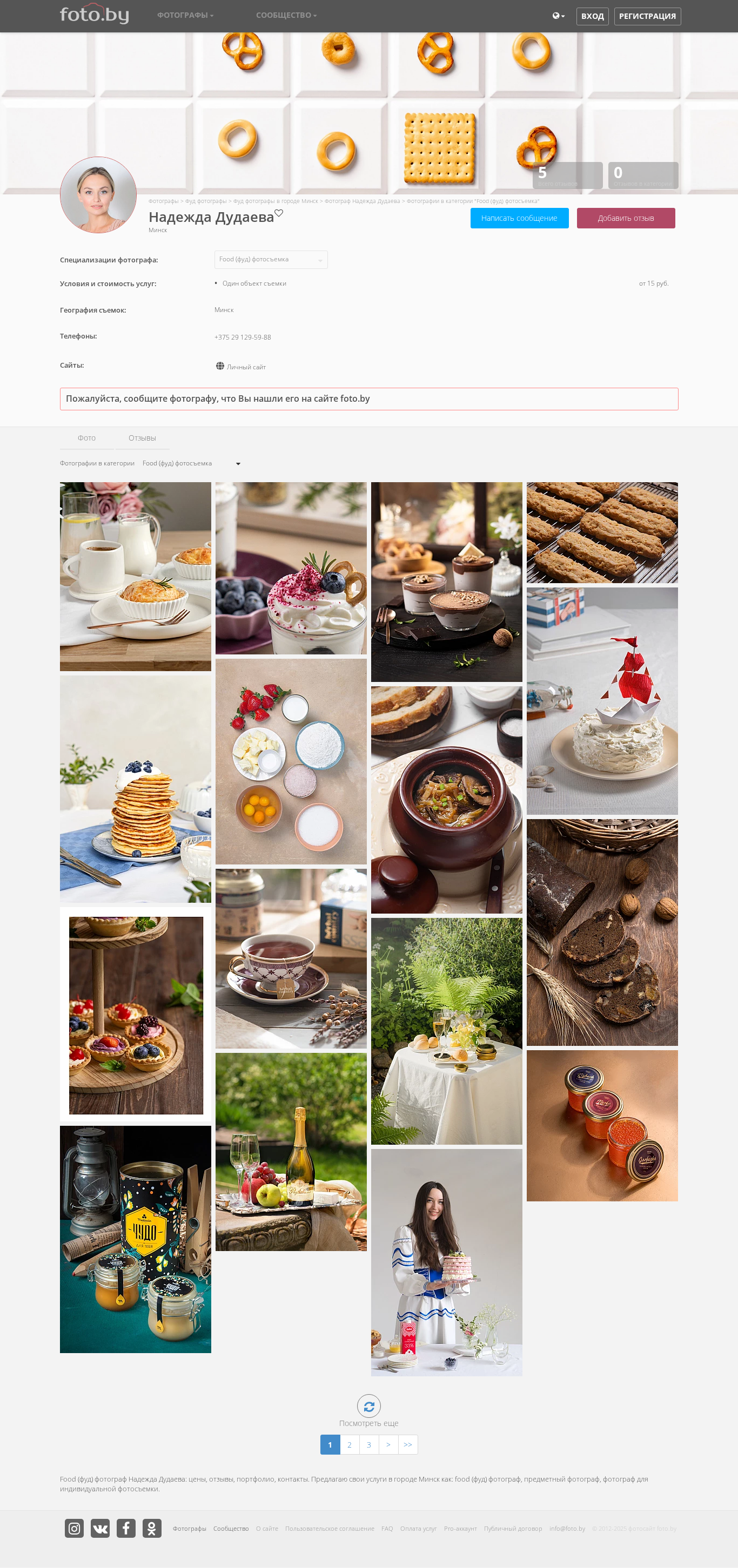
Task: Tap Посмотреть еще to load more
Action: point(368,1411)
